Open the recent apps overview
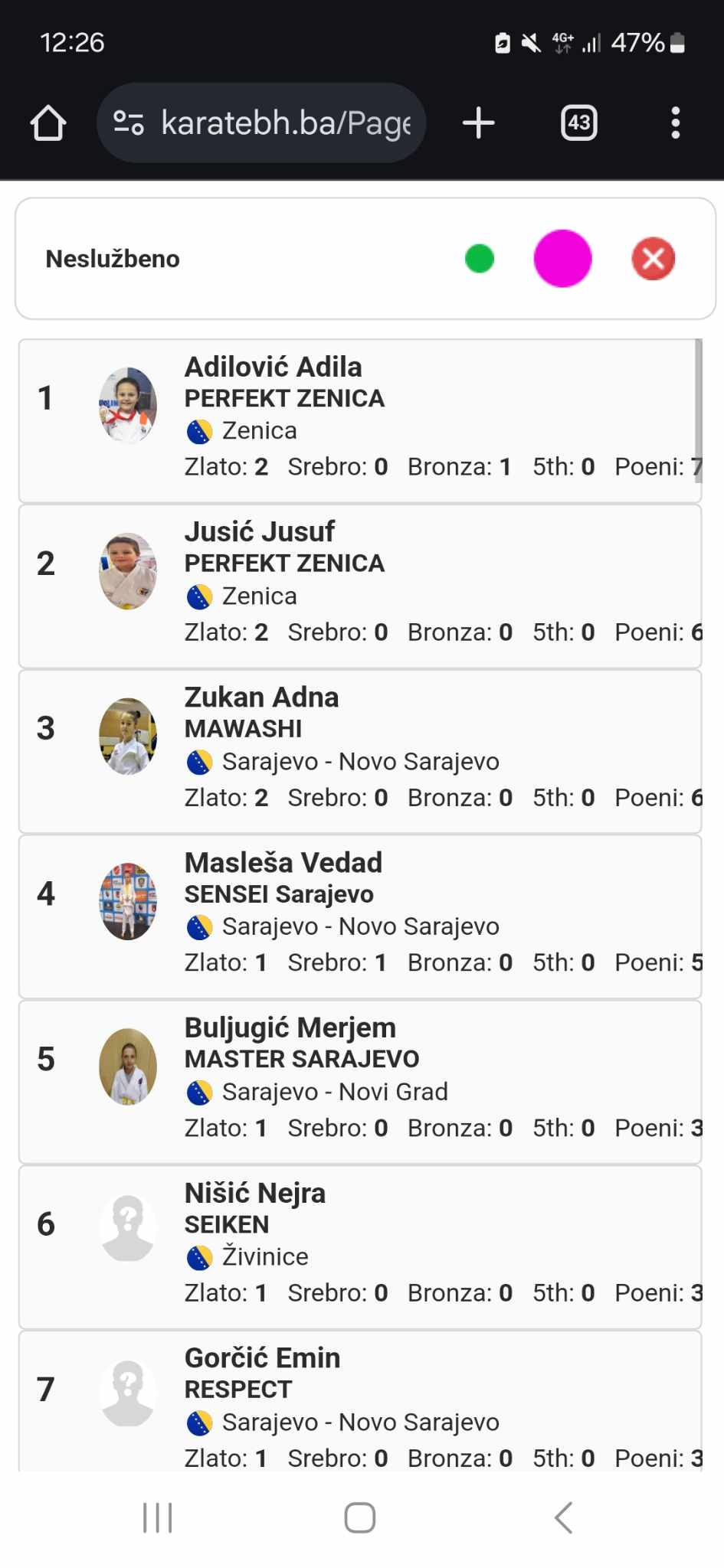Image resolution: width=724 pixels, height=1568 pixels. (x=158, y=1517)
